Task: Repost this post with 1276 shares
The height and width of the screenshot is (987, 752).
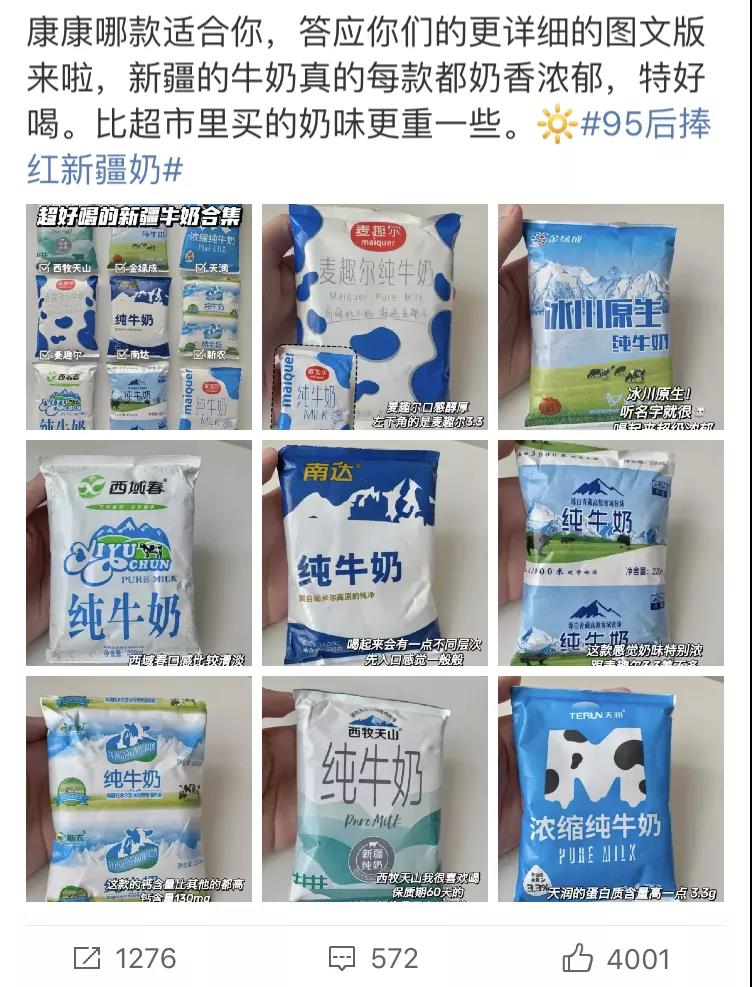Action: pos(125,958)
